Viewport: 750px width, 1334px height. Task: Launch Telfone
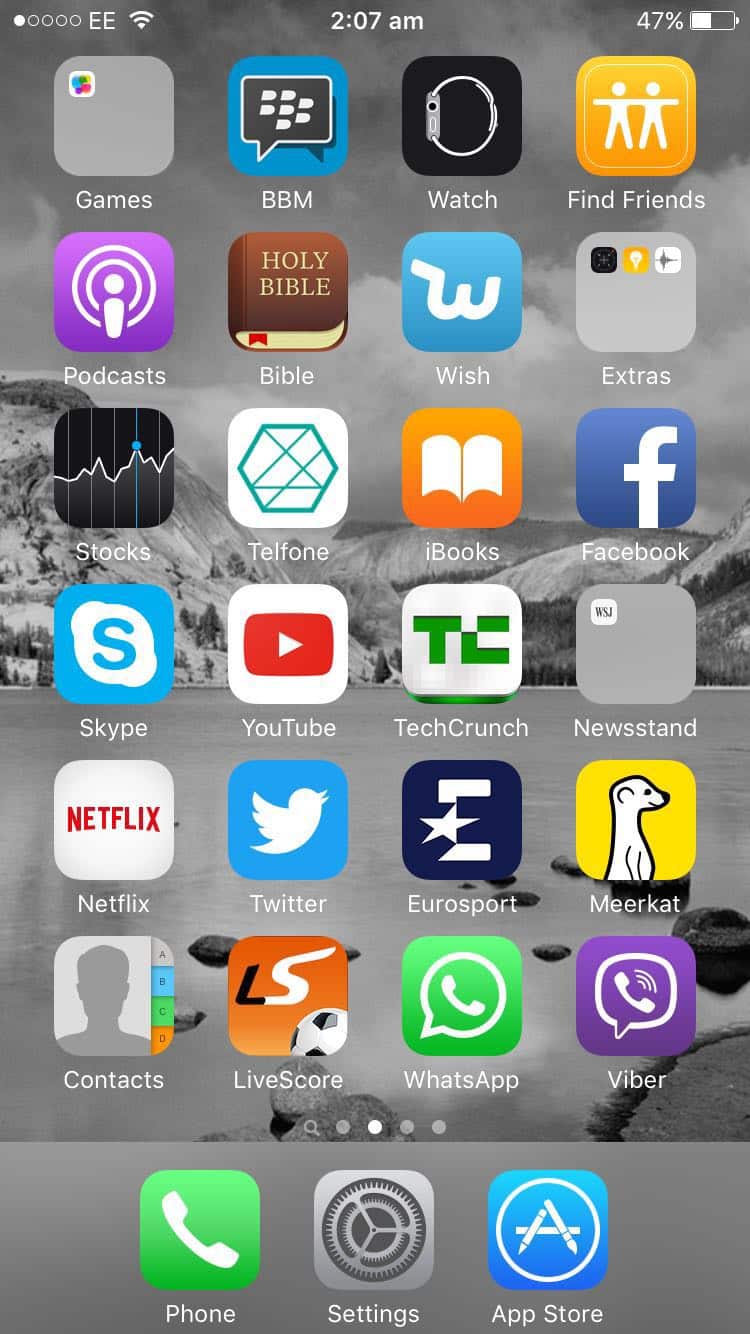(288, 468)
